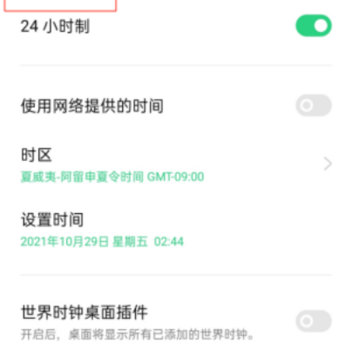Turn on 世界时钟桌面插件
Viewport: 360px width, 360px height.
pyautogui.click(x=313, y=321)
